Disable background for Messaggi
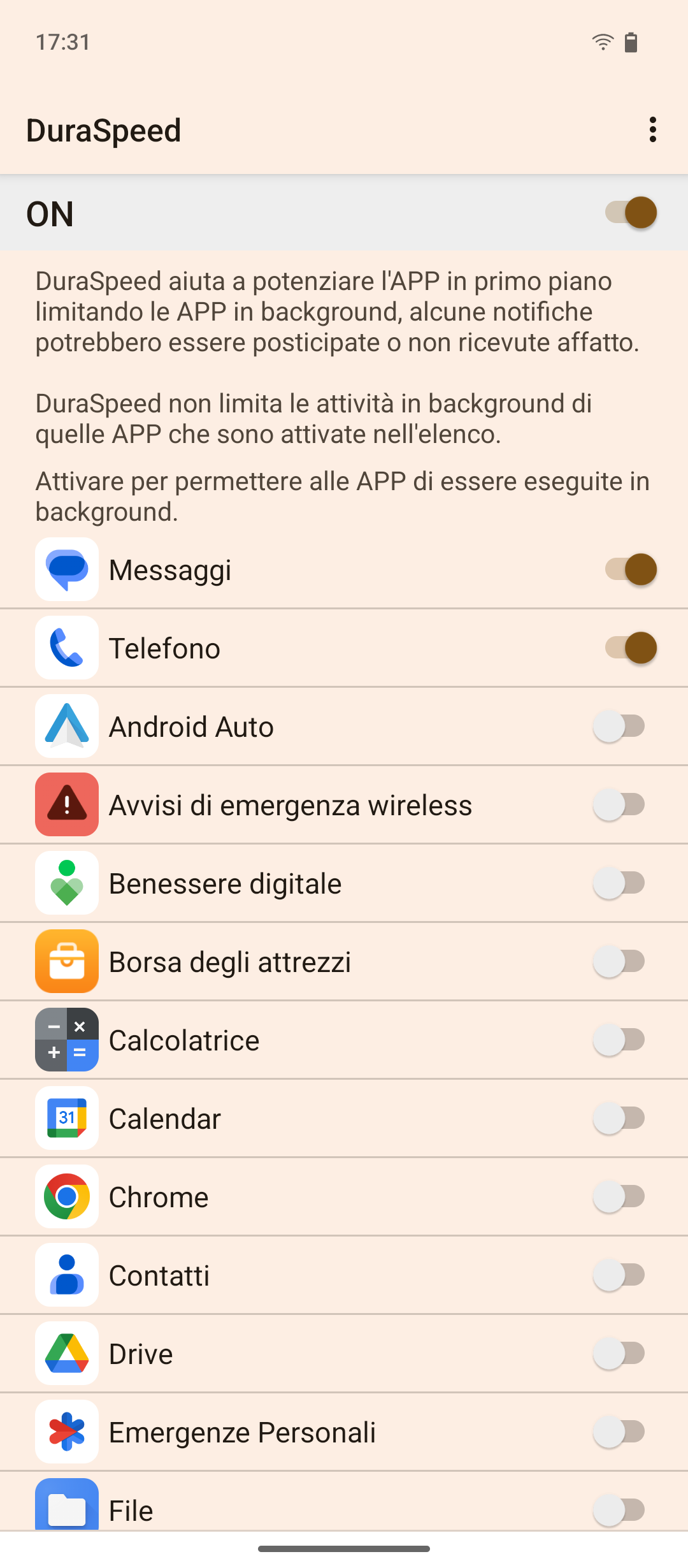Screen dimensions: 688x1568 631,569
